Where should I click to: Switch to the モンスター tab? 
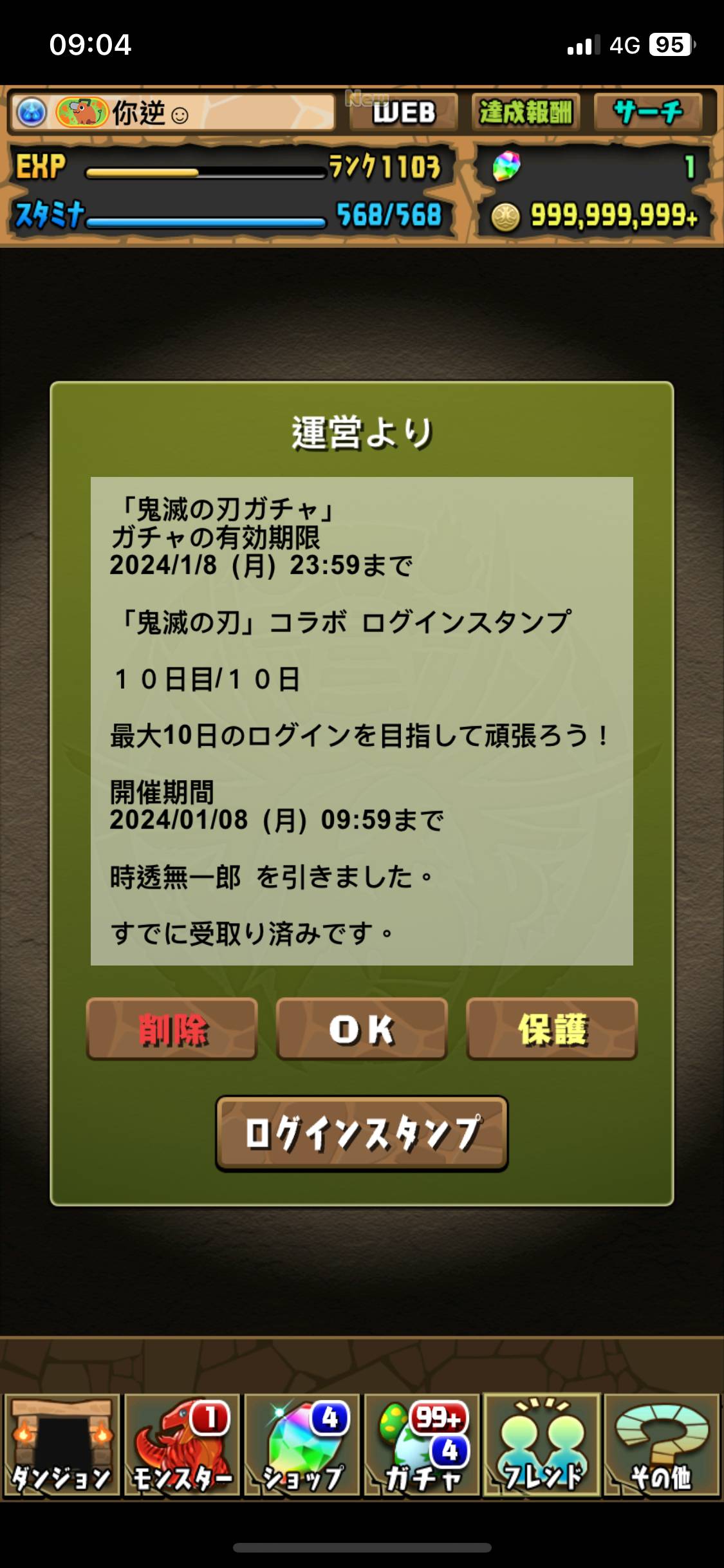point(181,1446)
